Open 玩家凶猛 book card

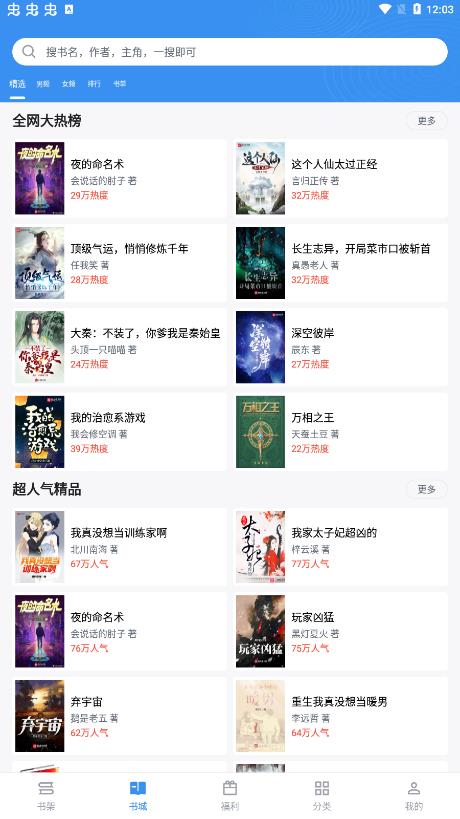pos(340,631)
